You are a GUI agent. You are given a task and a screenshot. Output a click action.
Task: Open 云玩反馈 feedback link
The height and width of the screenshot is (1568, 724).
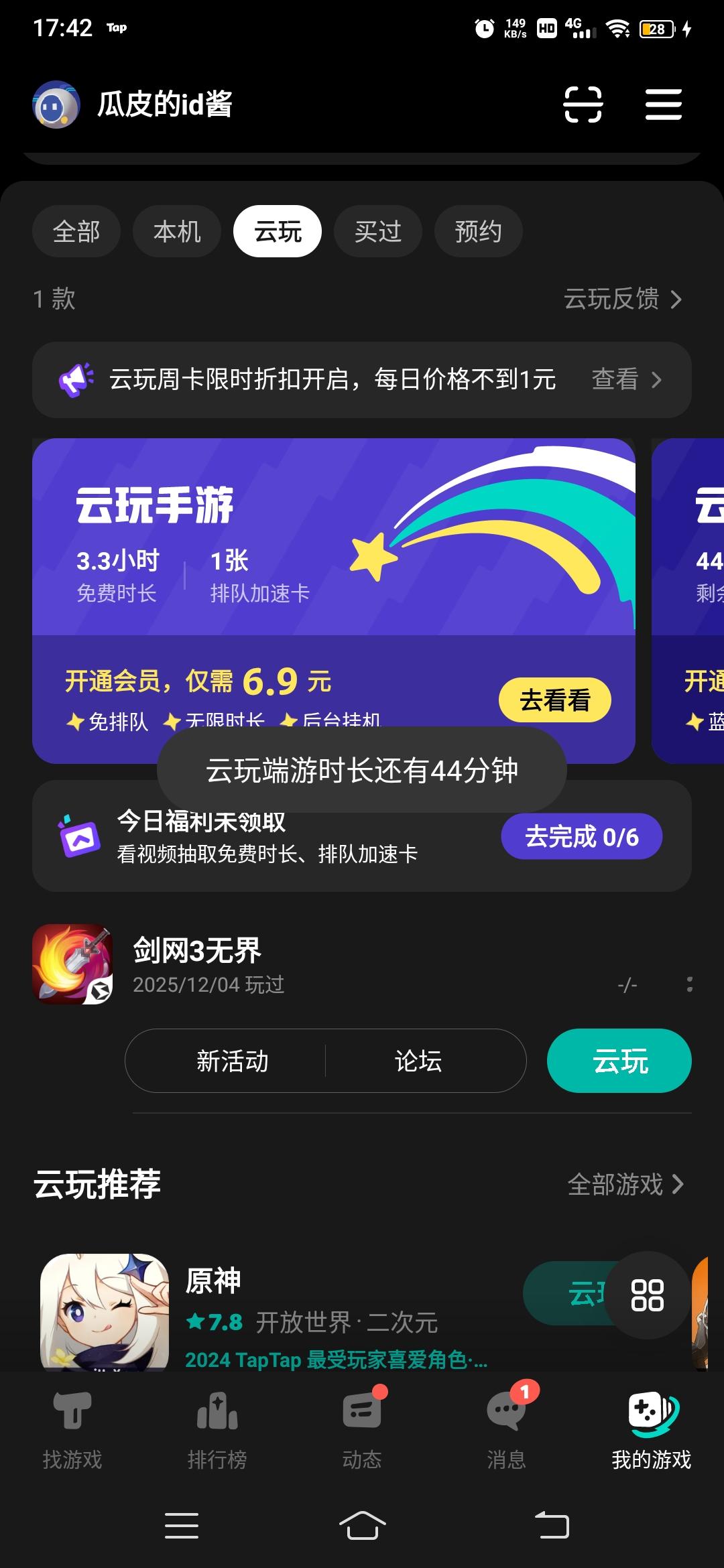622,299
